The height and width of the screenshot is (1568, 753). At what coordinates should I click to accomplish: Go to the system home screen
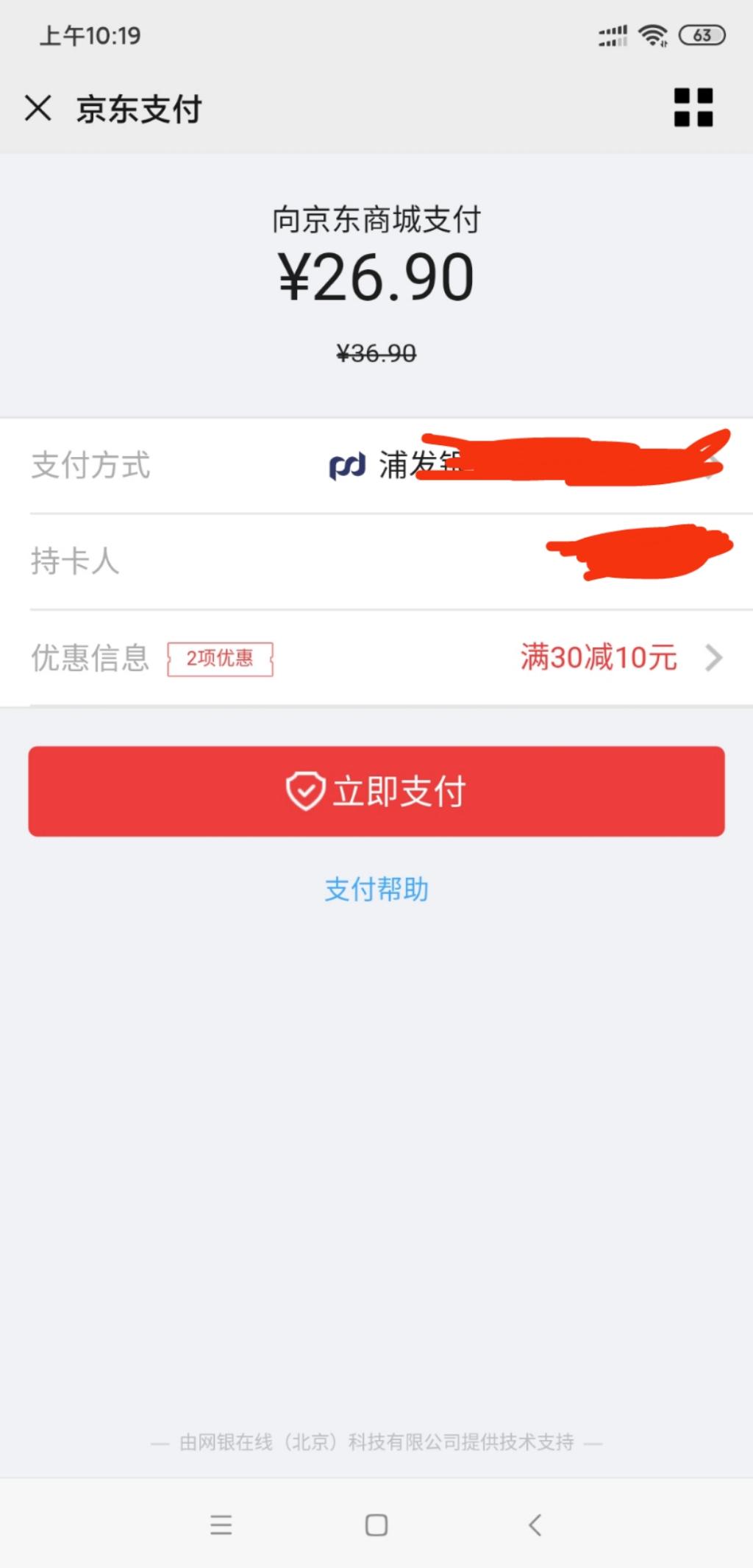pos(376,1525)
